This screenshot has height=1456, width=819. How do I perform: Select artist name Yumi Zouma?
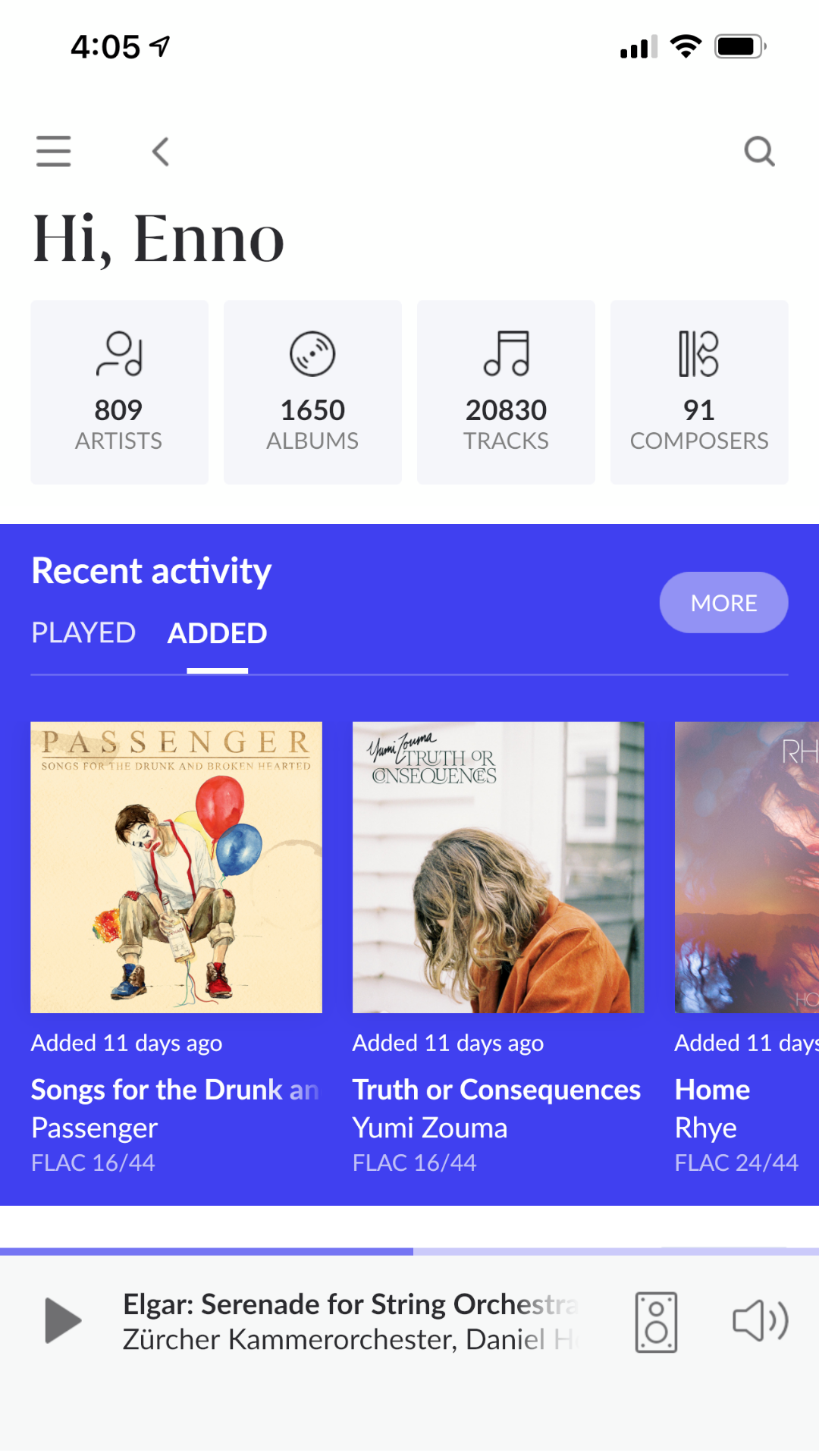pos(429,1128)
